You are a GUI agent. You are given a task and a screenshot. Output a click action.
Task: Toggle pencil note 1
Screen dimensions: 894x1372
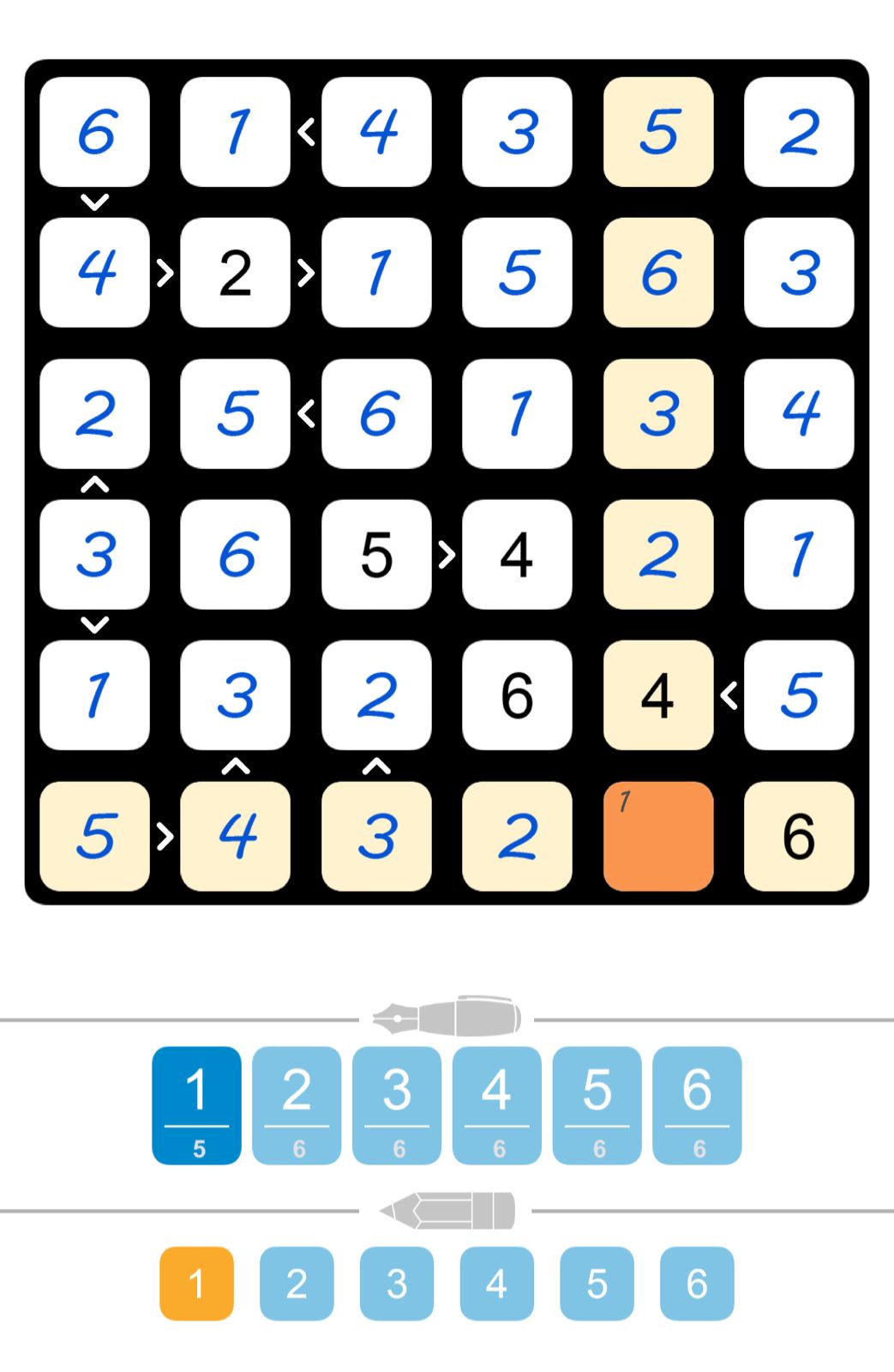tap(196, 1283)
